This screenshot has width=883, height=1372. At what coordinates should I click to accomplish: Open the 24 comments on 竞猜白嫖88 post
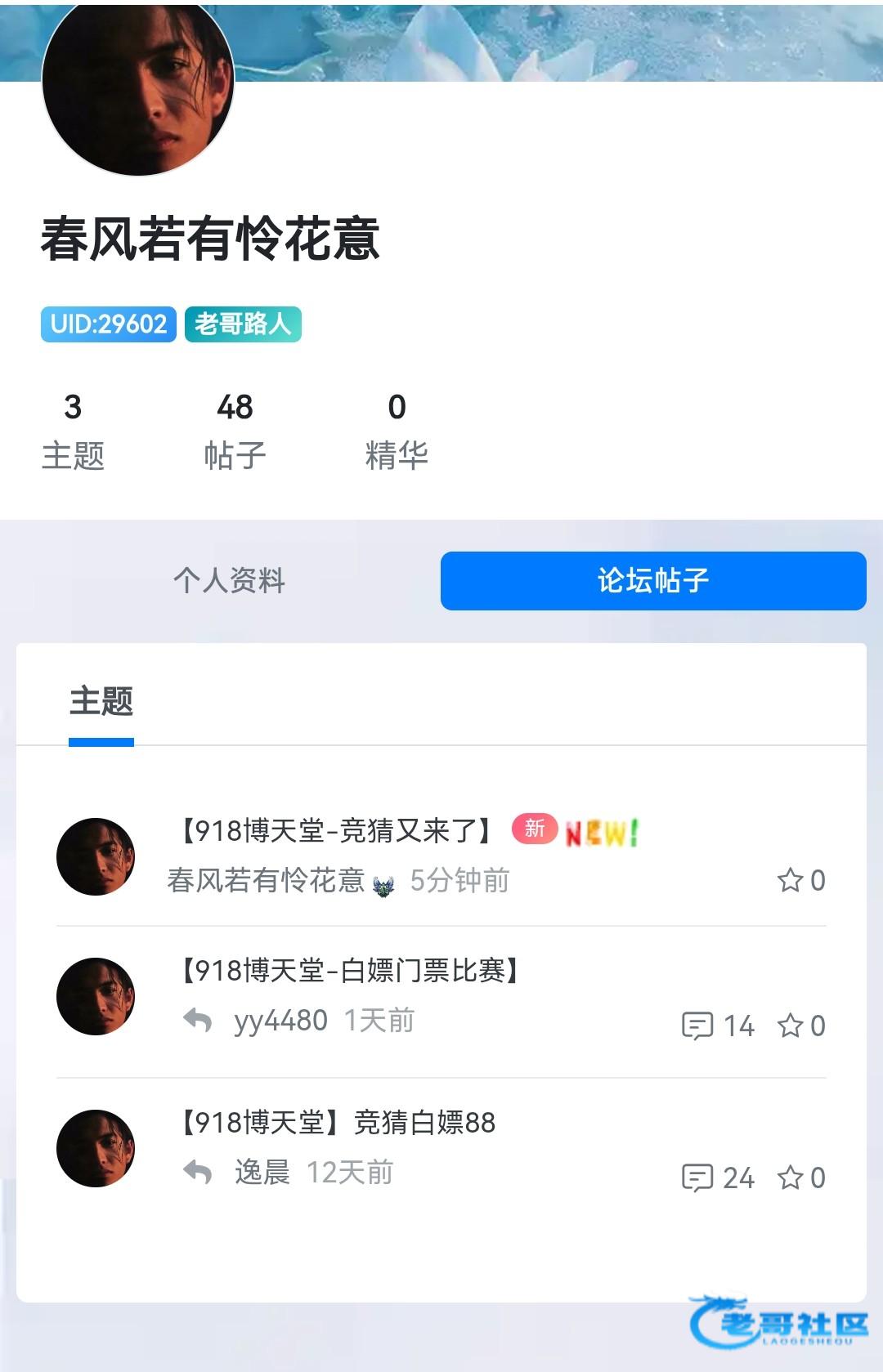point(718,1178)
